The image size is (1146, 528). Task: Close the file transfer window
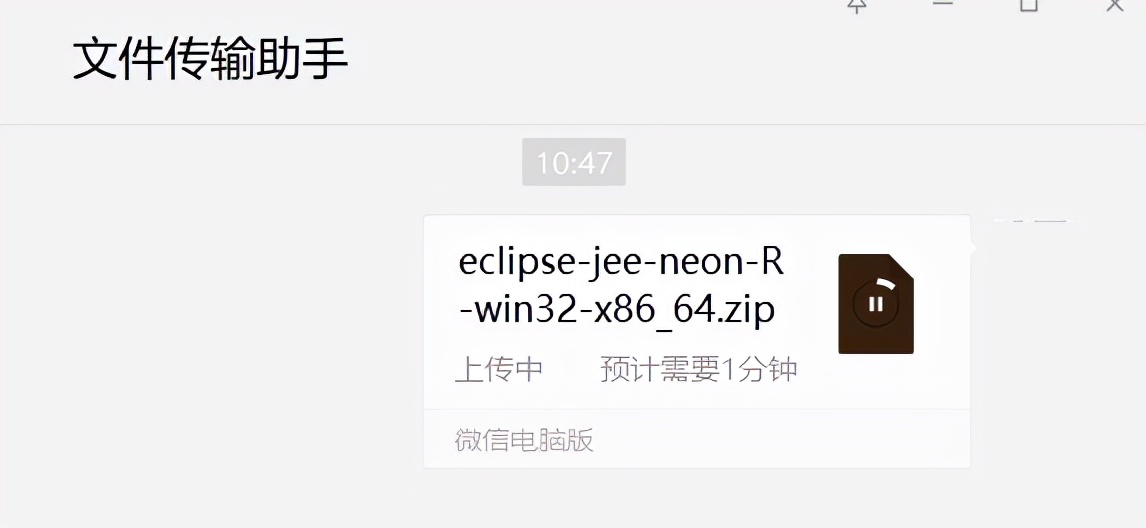tap(1115, 5)
